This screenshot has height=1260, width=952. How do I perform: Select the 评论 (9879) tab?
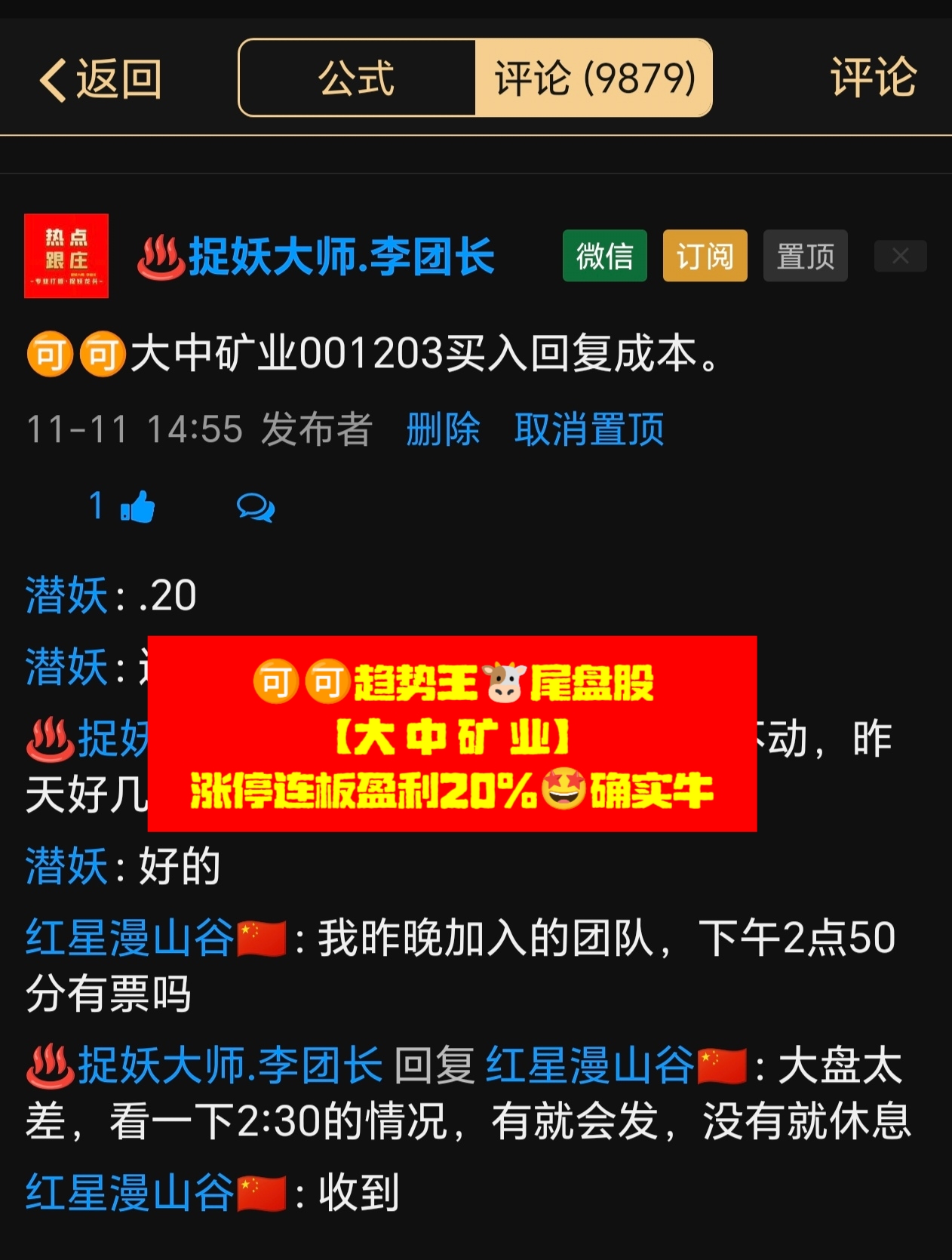point(594,78)
